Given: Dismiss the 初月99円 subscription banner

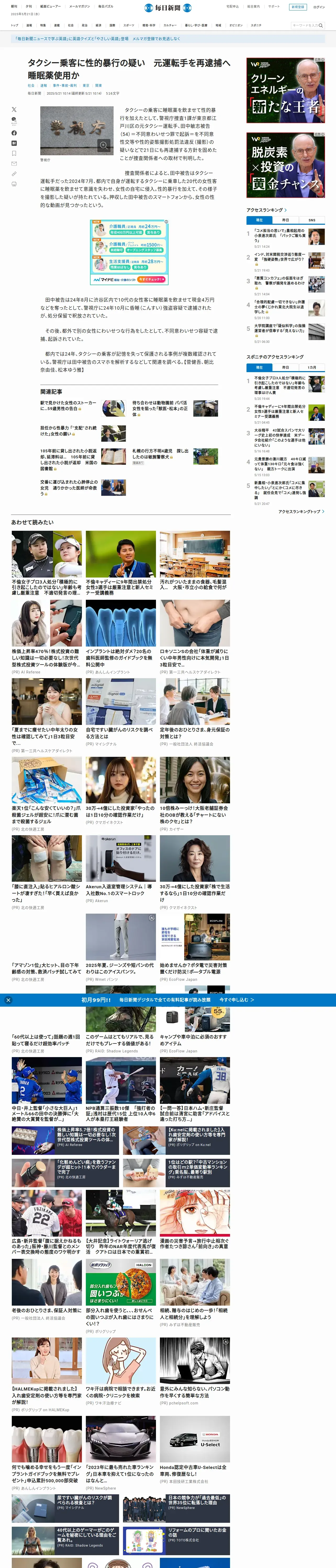Looking at the screenshot, I should (x=8, y=1000).
